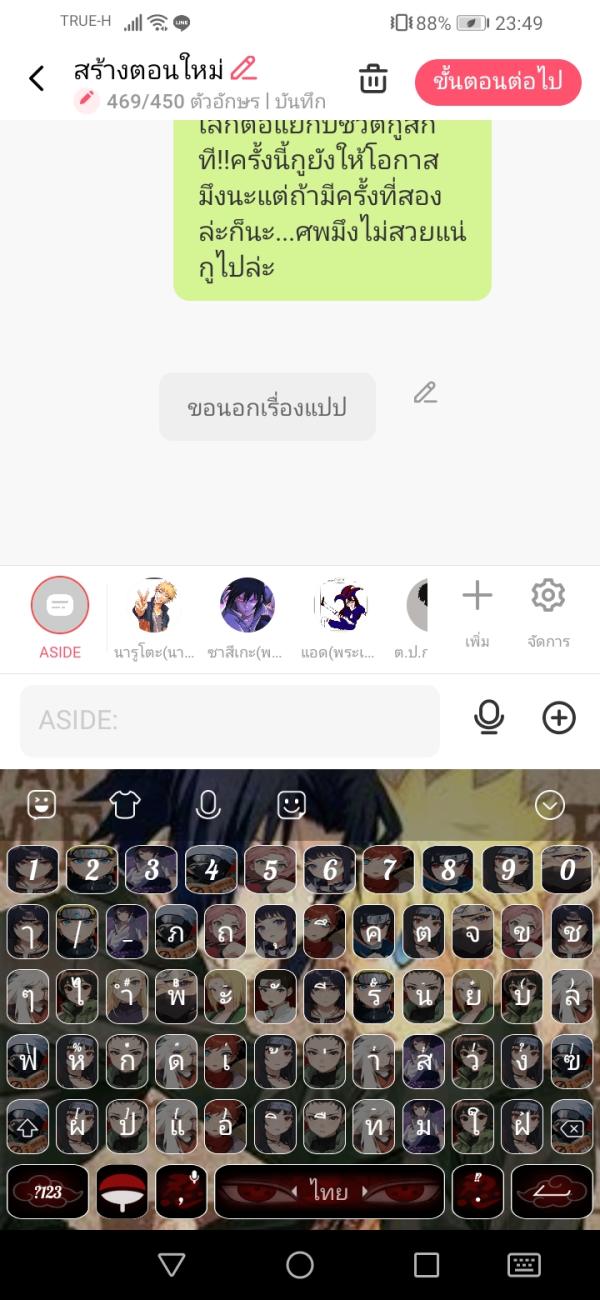The image size is (600, 1300).
Task: Go back with the top-left arrow
Action: (x=36, y=78)
